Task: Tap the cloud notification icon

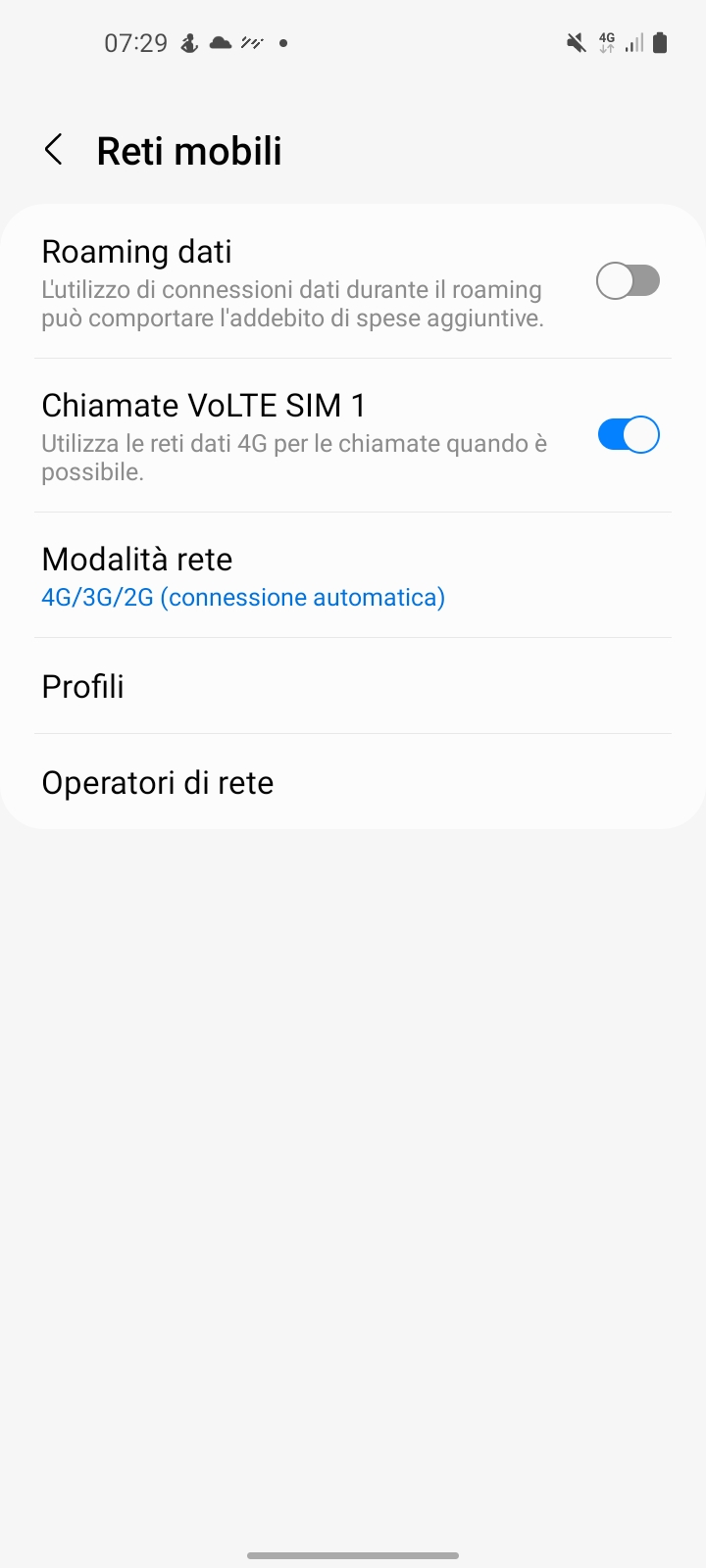Action: (x=220, y=42)
